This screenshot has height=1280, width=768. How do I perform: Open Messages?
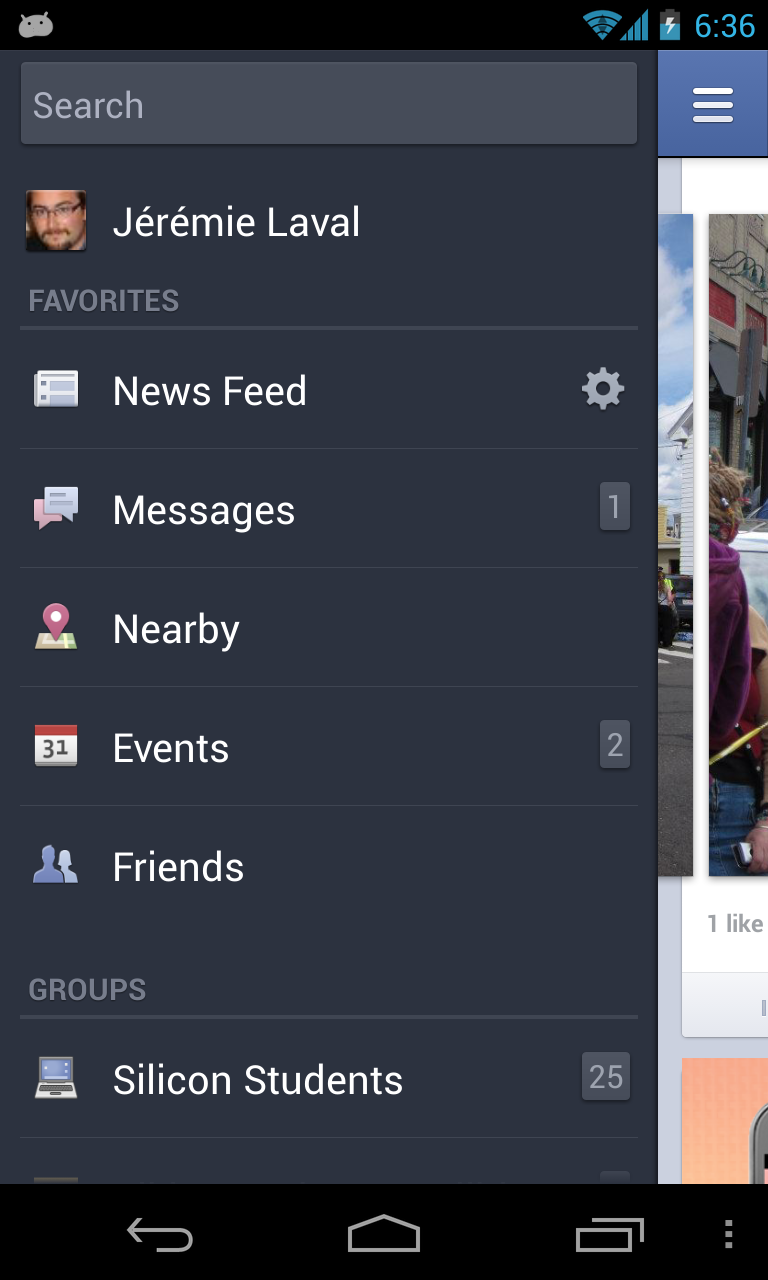click(329, 509)
